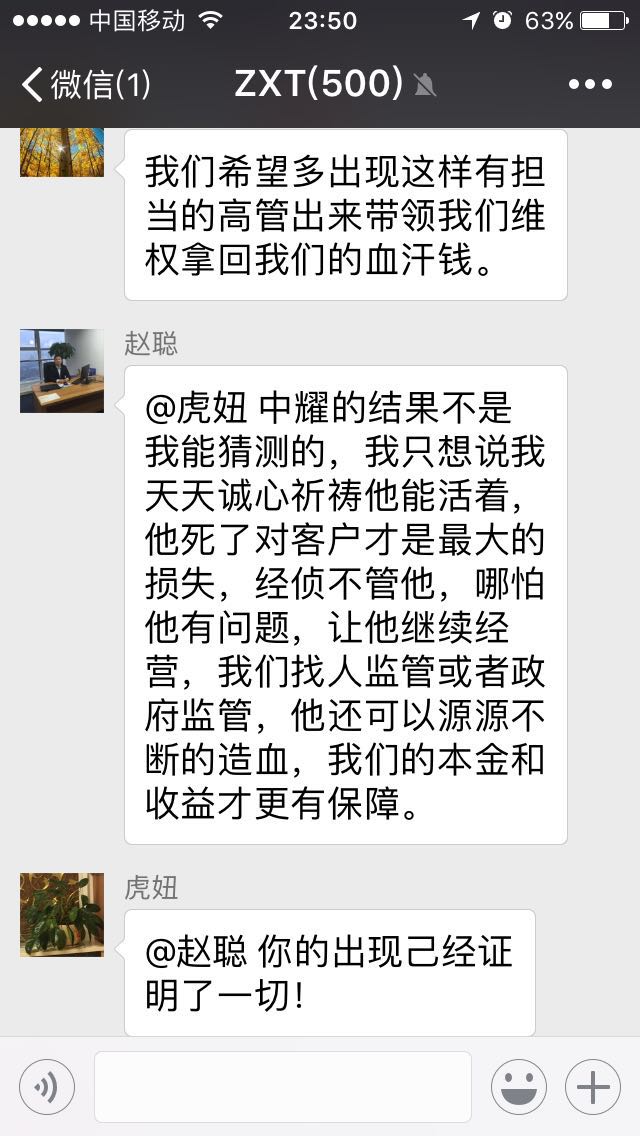The height and width of the screenshot is (1136, 640).
Task: Open the plus attachment menu
Action: click(x=594, y=1086)
